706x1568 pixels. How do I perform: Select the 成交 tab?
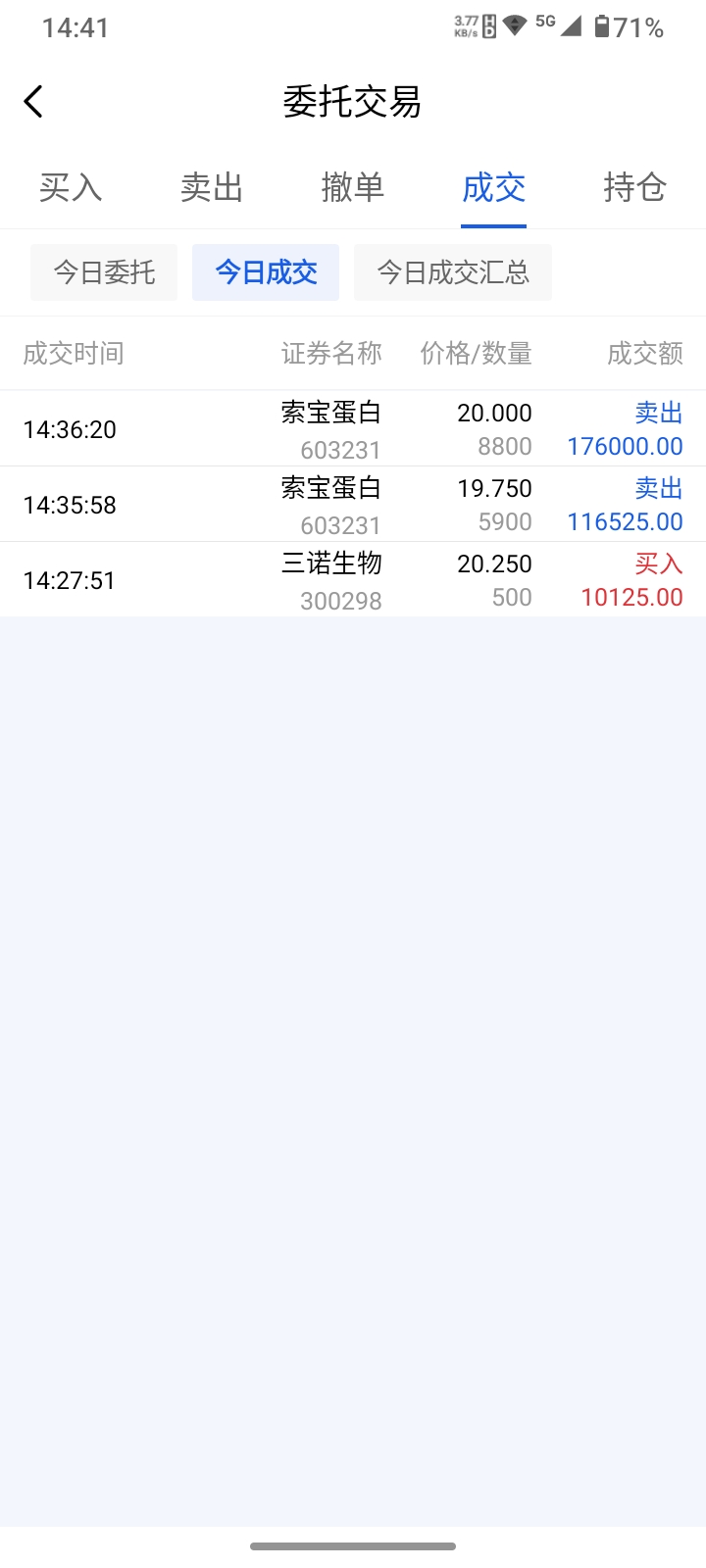coord(494,187)
